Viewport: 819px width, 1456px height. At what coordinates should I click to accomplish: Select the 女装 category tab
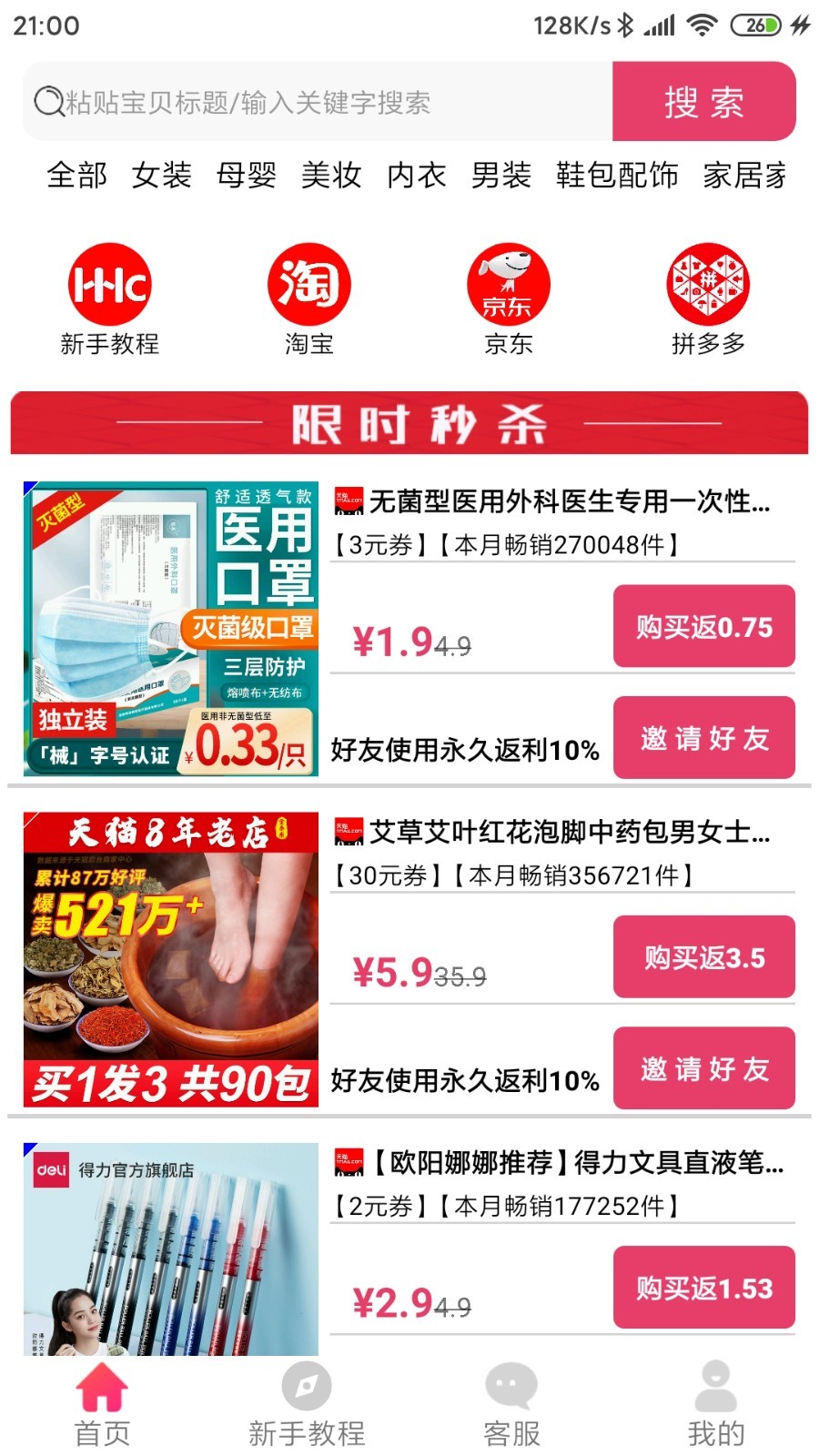coord(161,175)
